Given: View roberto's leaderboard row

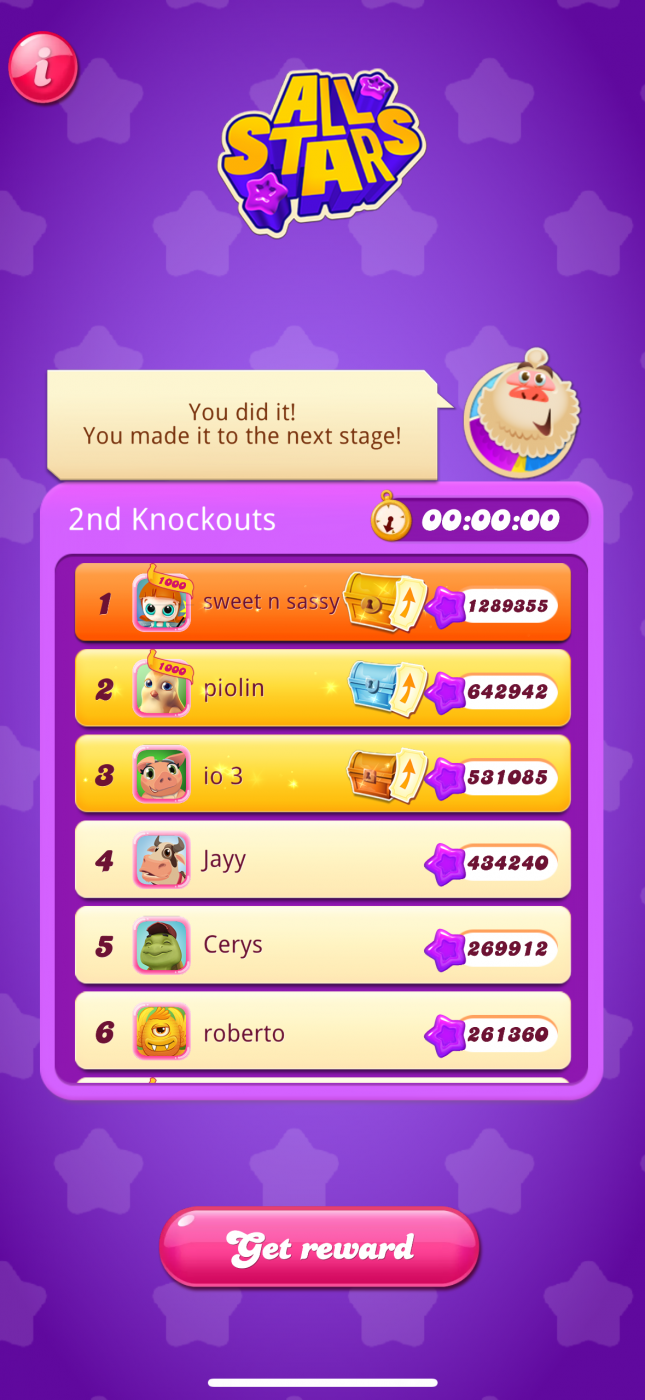Looking at the screenshot, I should tap(322, 1032).
